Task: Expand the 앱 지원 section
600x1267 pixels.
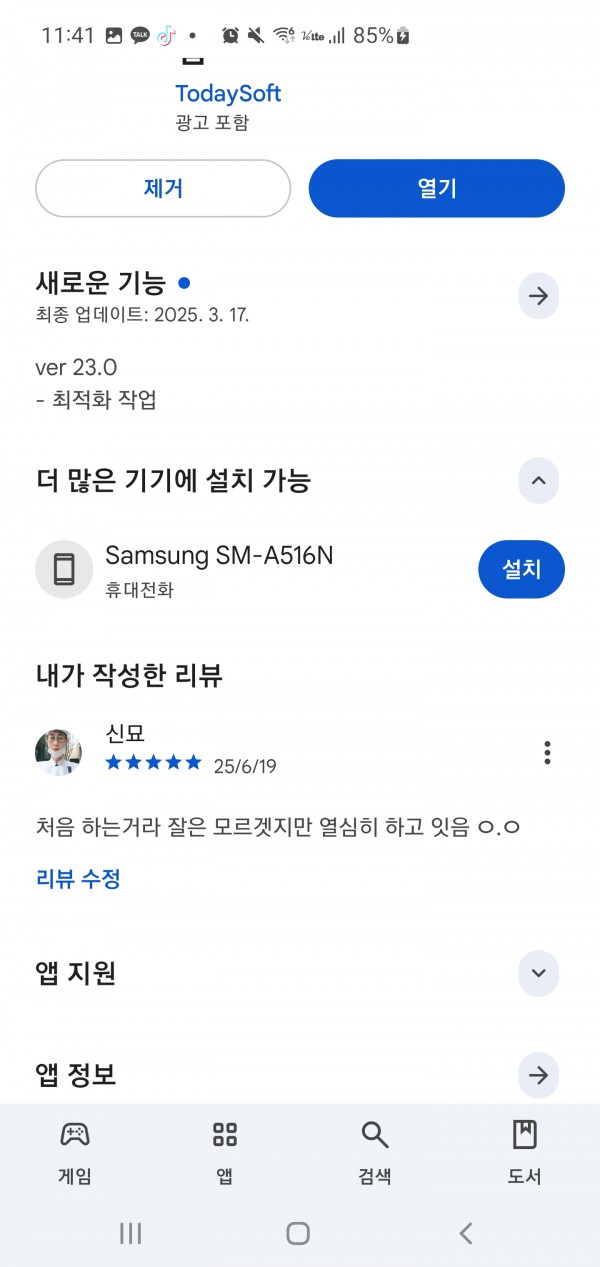Action: pos(538,973)
